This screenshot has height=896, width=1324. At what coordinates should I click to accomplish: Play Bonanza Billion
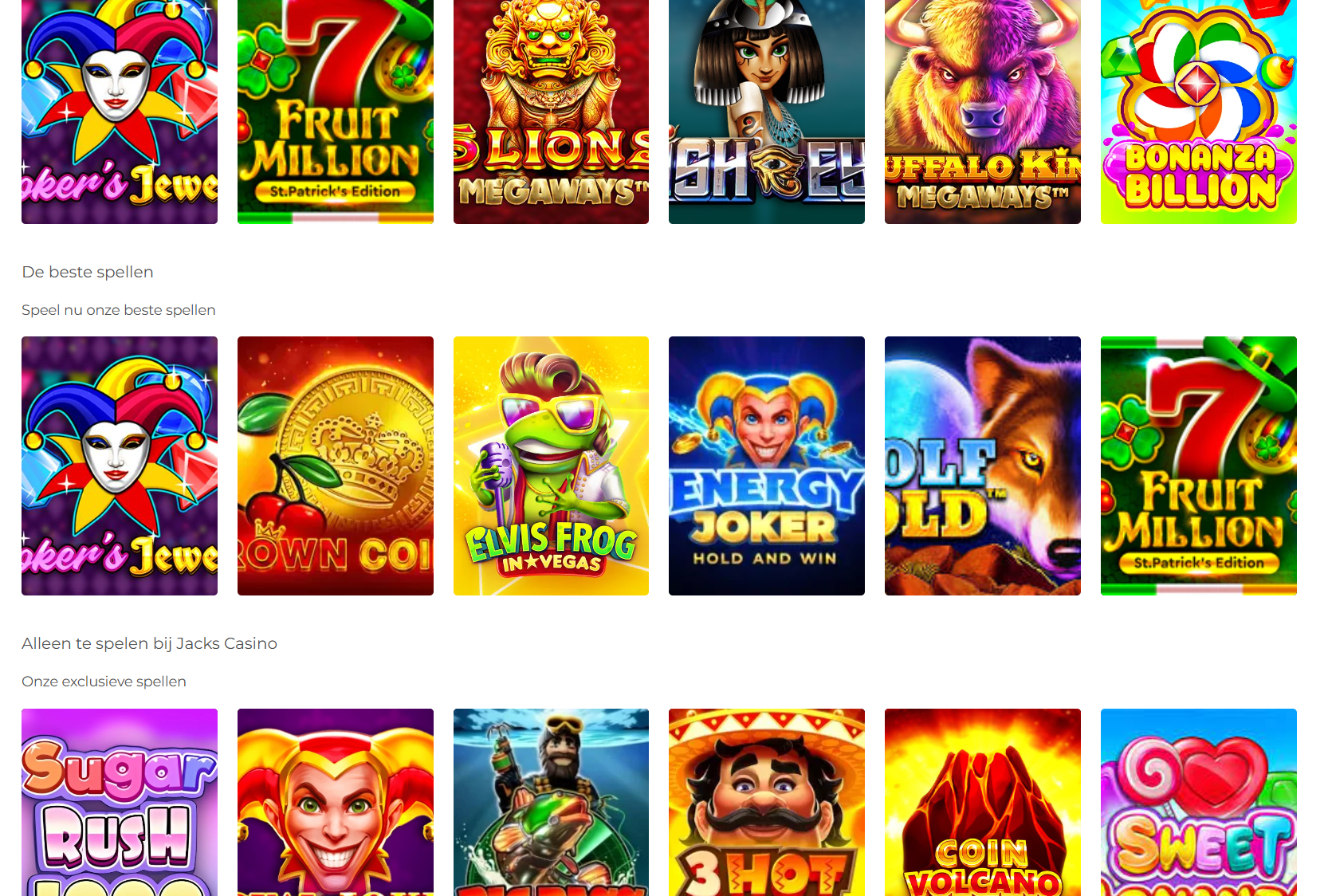point(1198,112)
